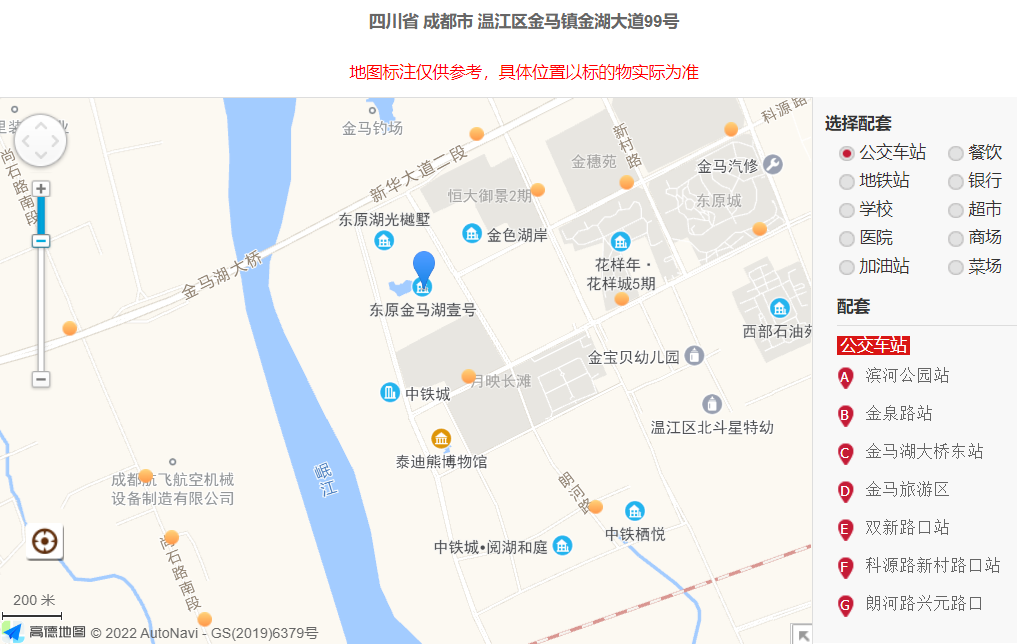
Task: Select the 餐饮 radio option
Action: 956,153
